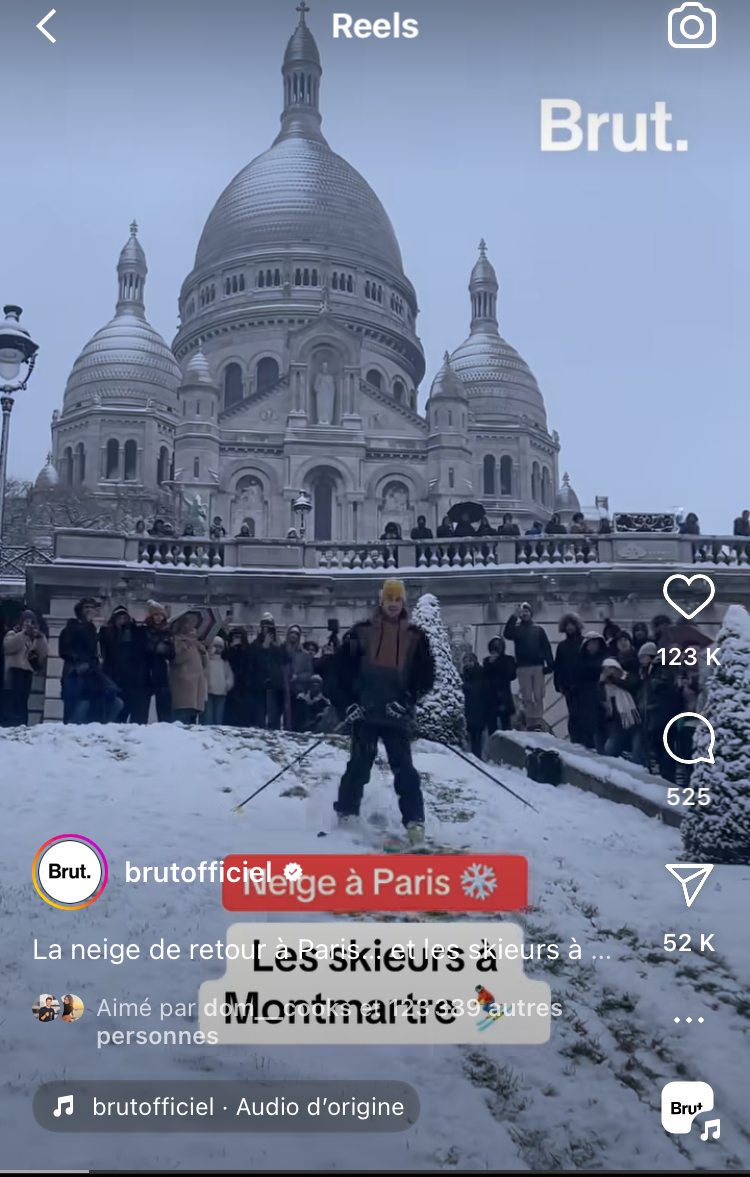Screen dimensions: 750x1177
Task: Open the Brut audio thumbnail
Action: point(689,1108)
